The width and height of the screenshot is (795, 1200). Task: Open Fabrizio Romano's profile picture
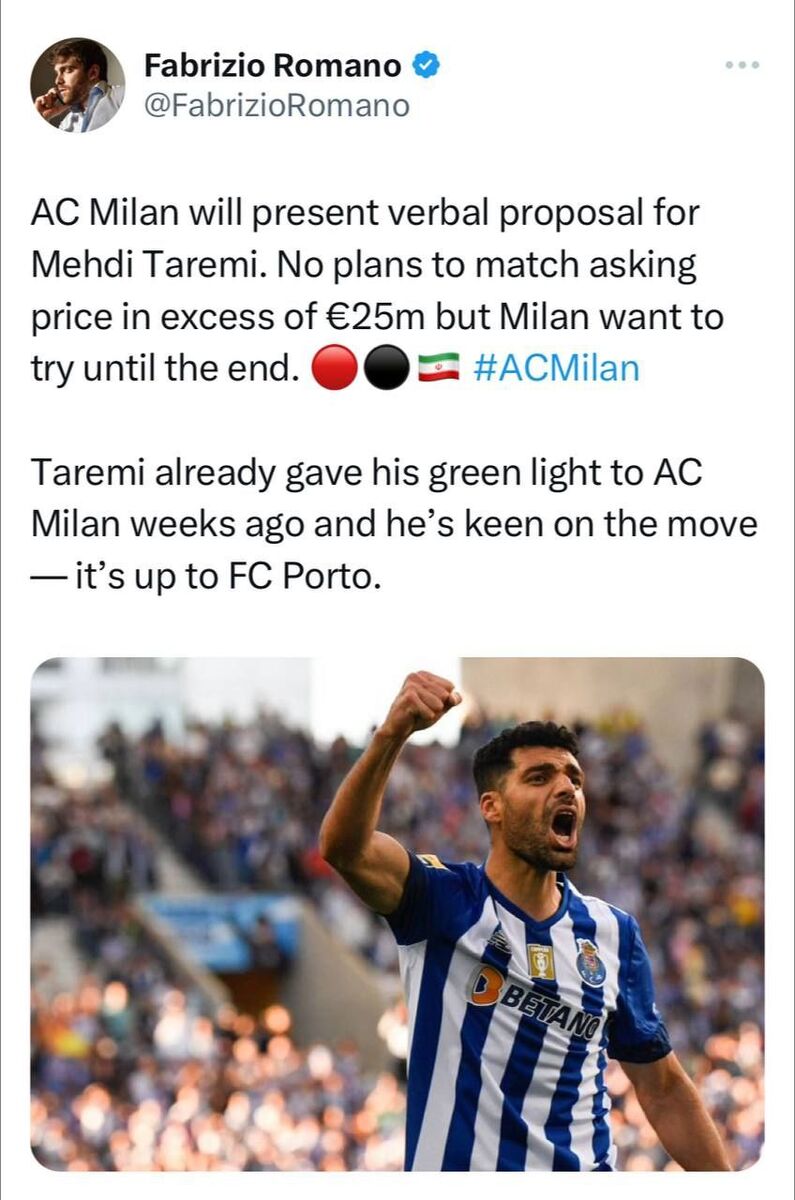77,85
